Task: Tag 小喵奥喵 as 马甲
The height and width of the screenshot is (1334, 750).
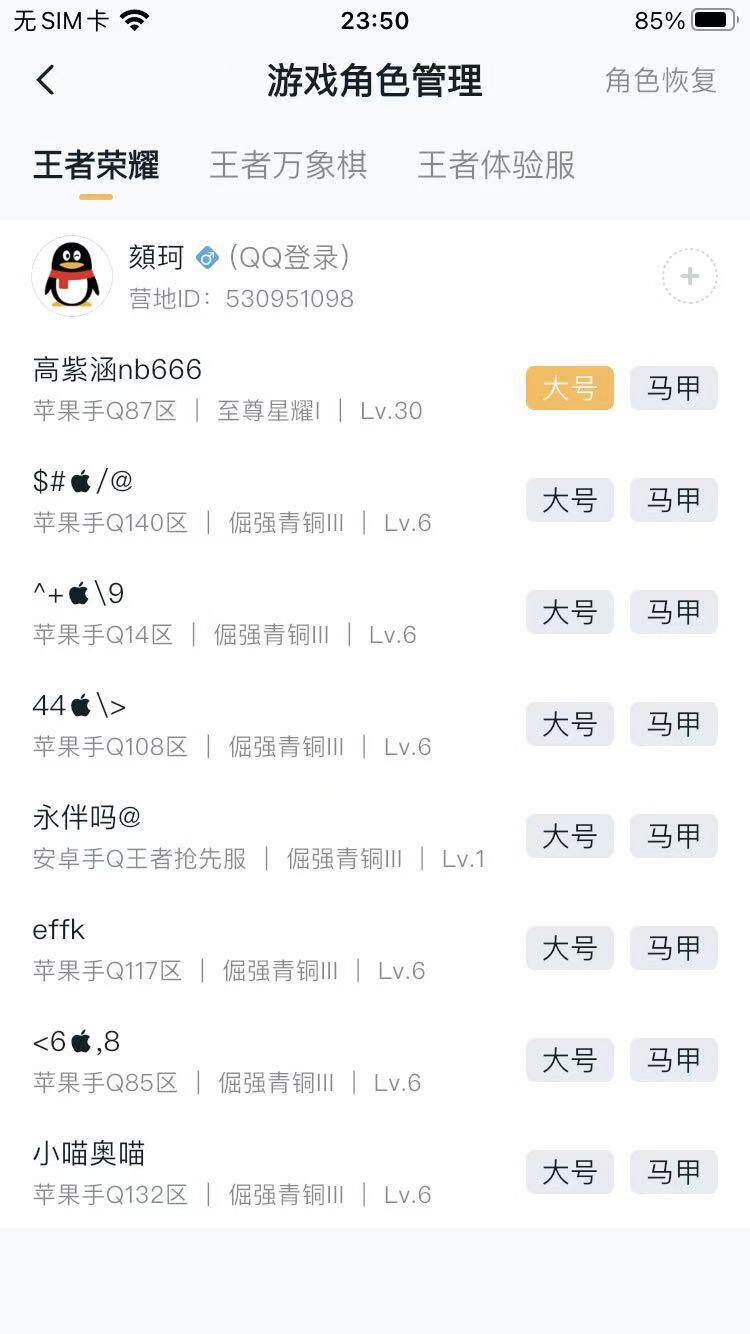Action: [673, 1172]
